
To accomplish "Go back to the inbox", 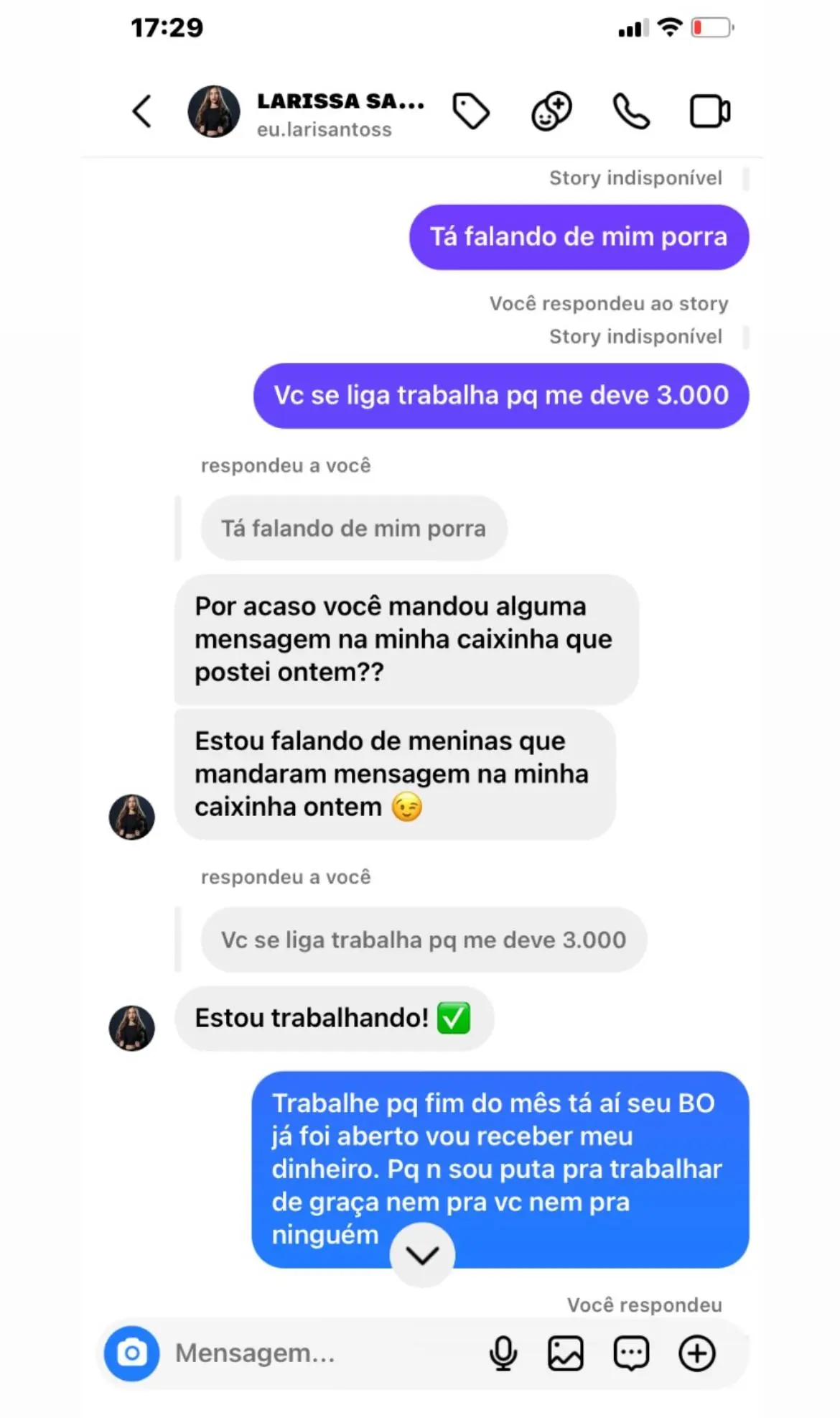I will 142,112.
